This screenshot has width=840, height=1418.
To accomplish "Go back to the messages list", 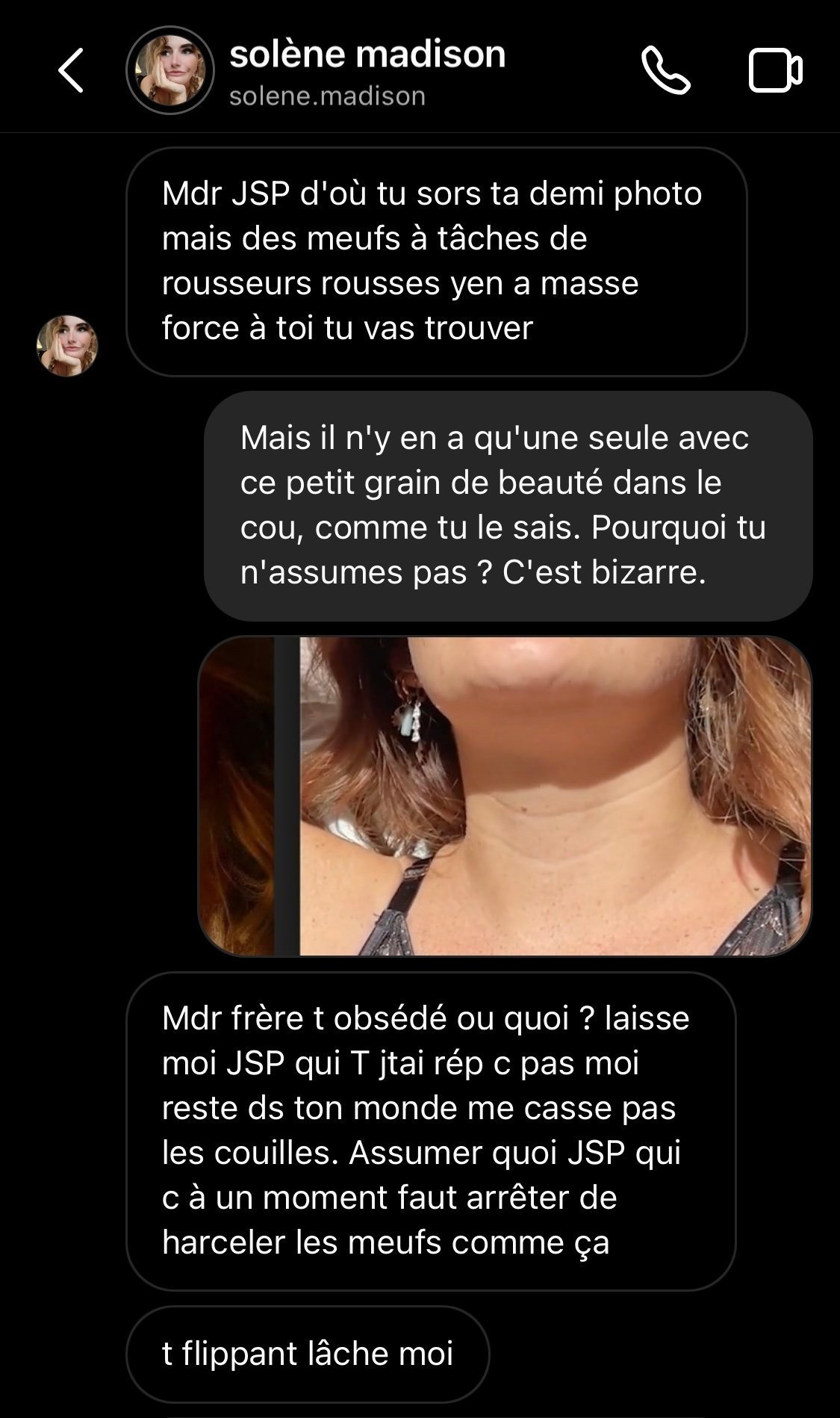I will (71, 71).
